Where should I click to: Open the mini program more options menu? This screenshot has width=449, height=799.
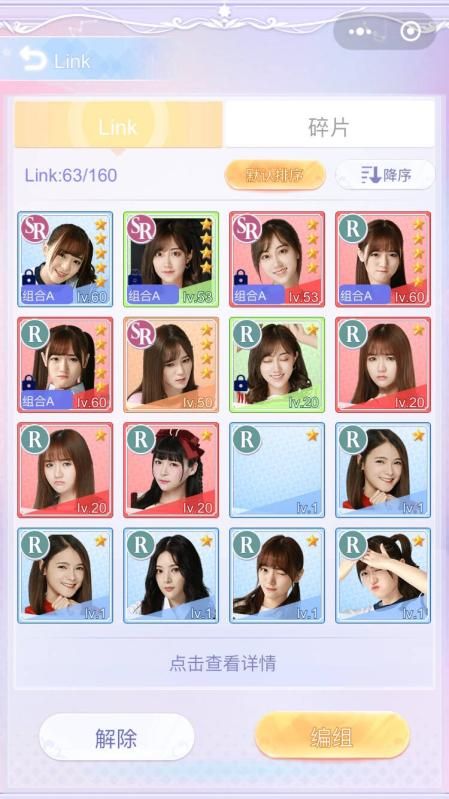pos(361,32)
